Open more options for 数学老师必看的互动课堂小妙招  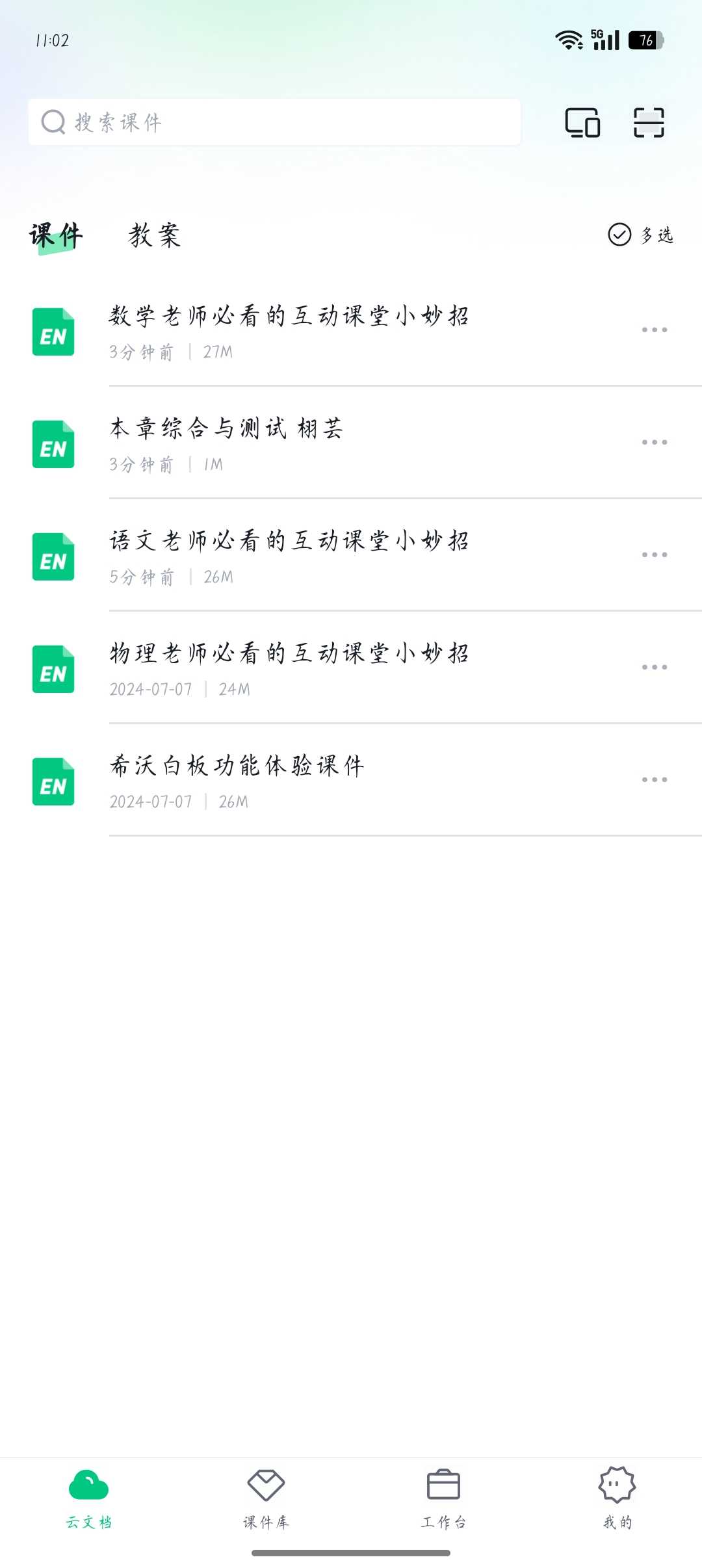point(654,330)
